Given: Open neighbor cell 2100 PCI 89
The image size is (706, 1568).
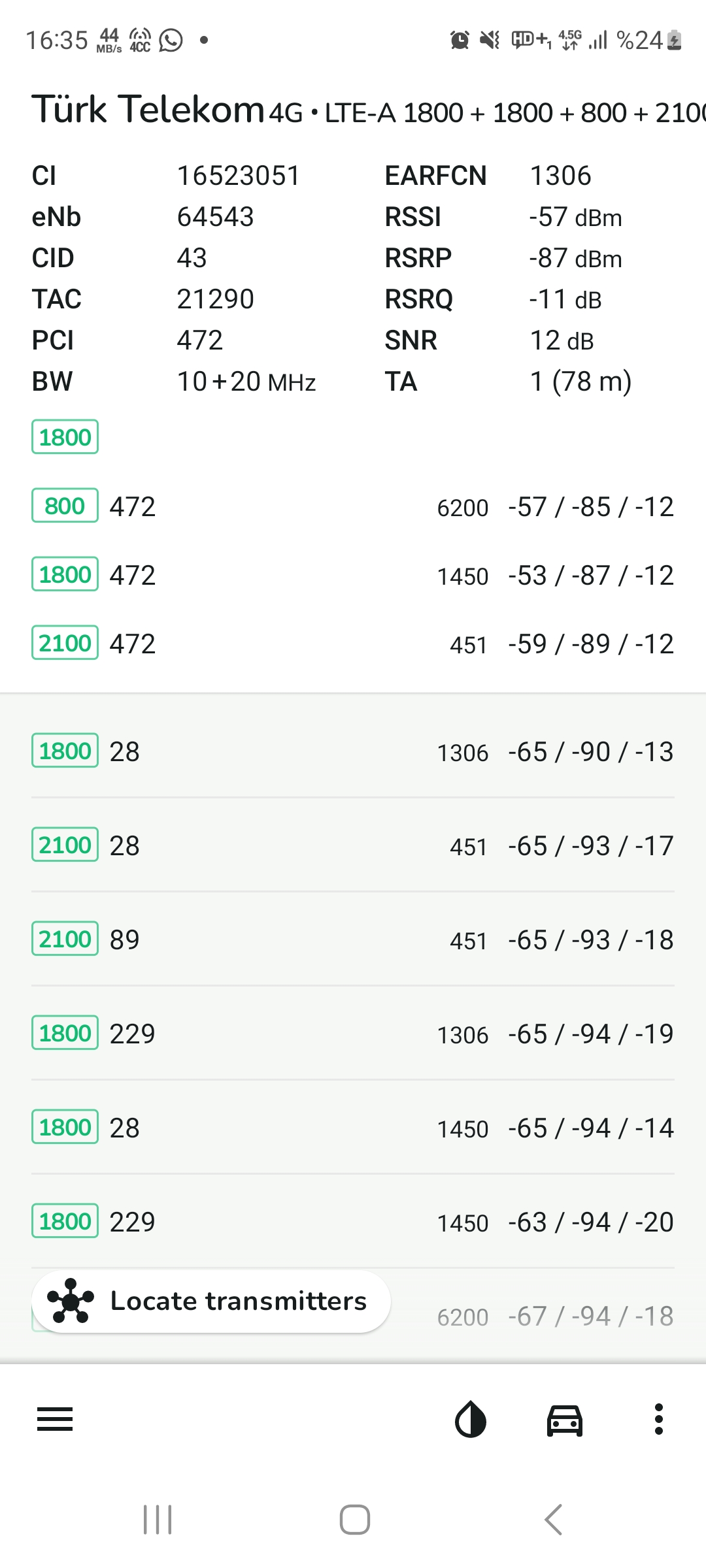Looking at the screenshot, I should 353,939.
